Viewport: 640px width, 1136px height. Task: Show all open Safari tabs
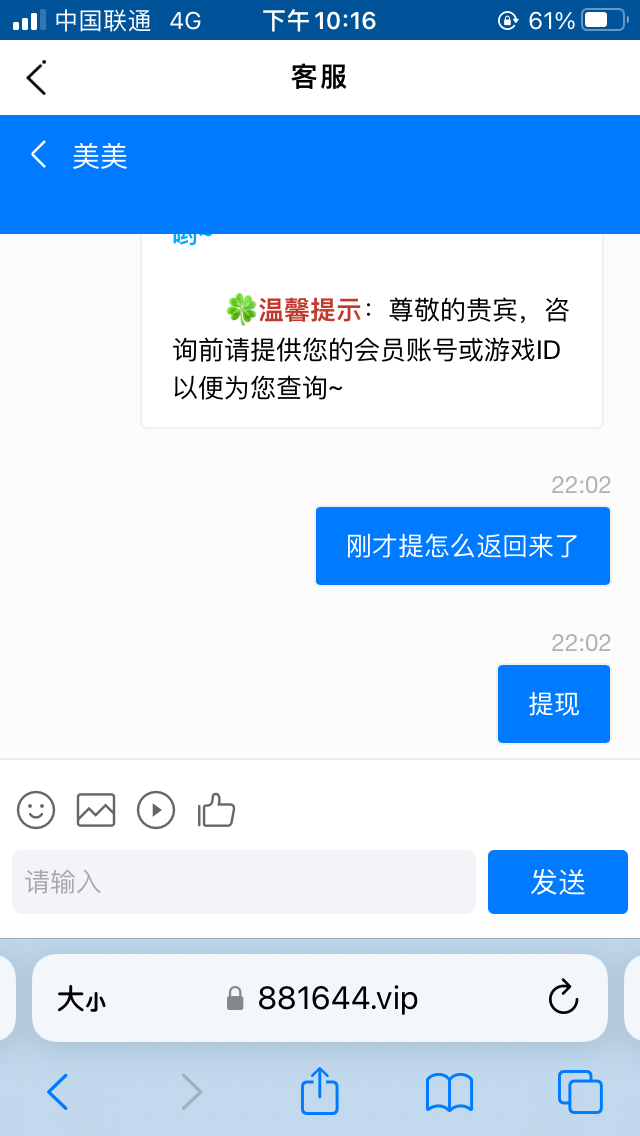(x=579, y=1092)
